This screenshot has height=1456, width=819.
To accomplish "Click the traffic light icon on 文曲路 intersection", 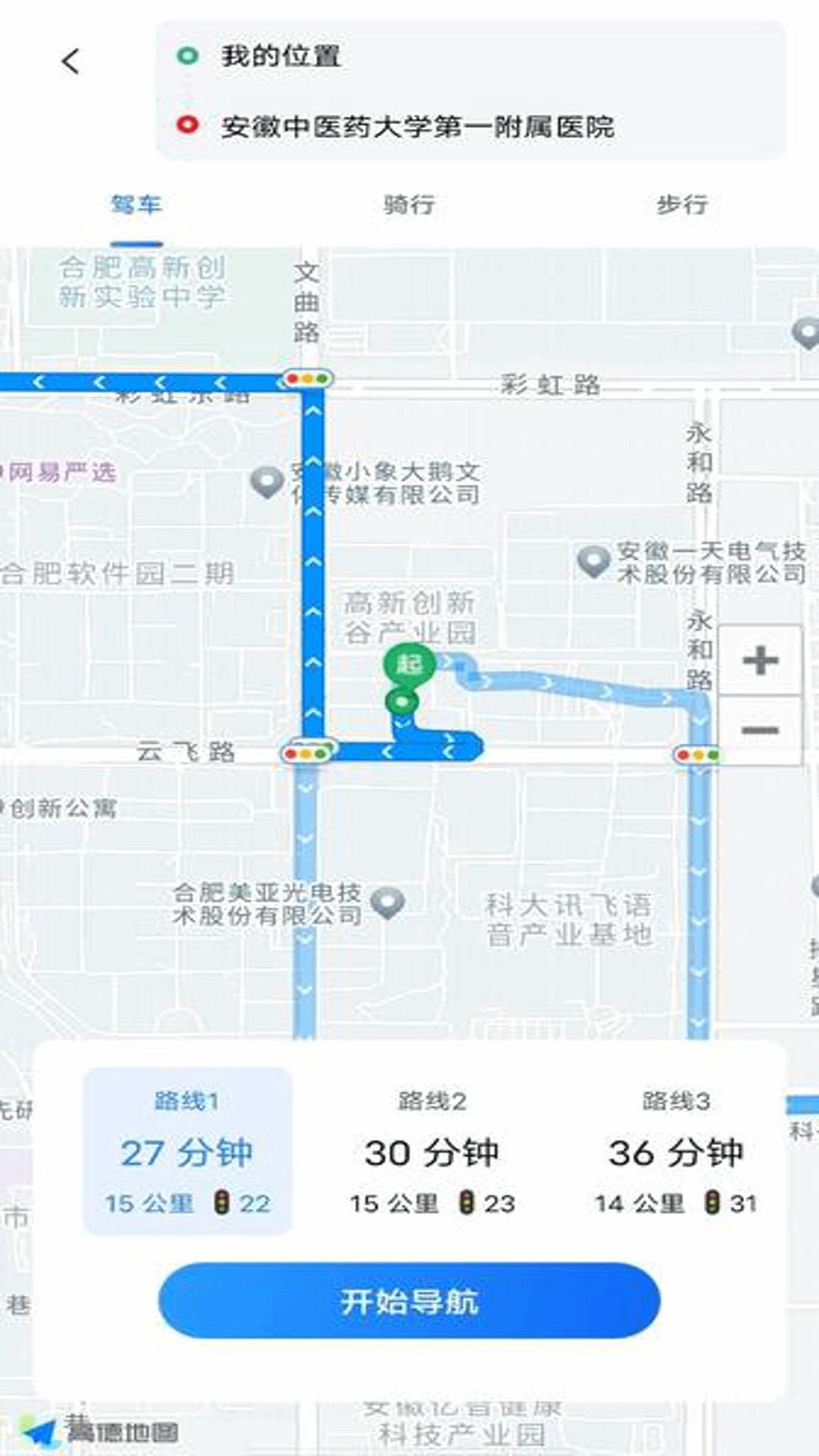I will 307,377.
